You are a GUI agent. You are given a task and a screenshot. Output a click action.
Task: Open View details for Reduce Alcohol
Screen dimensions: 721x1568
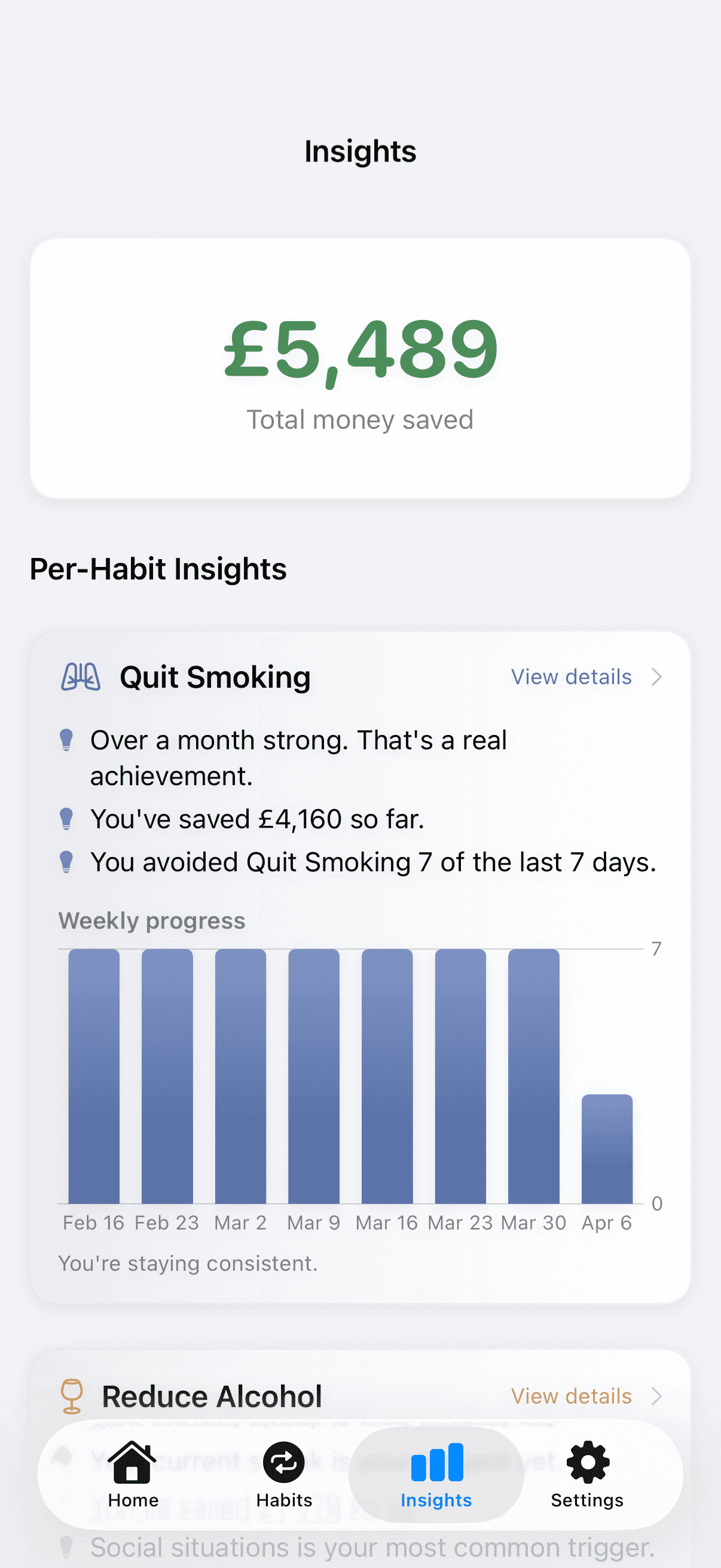pos(585,1396)
